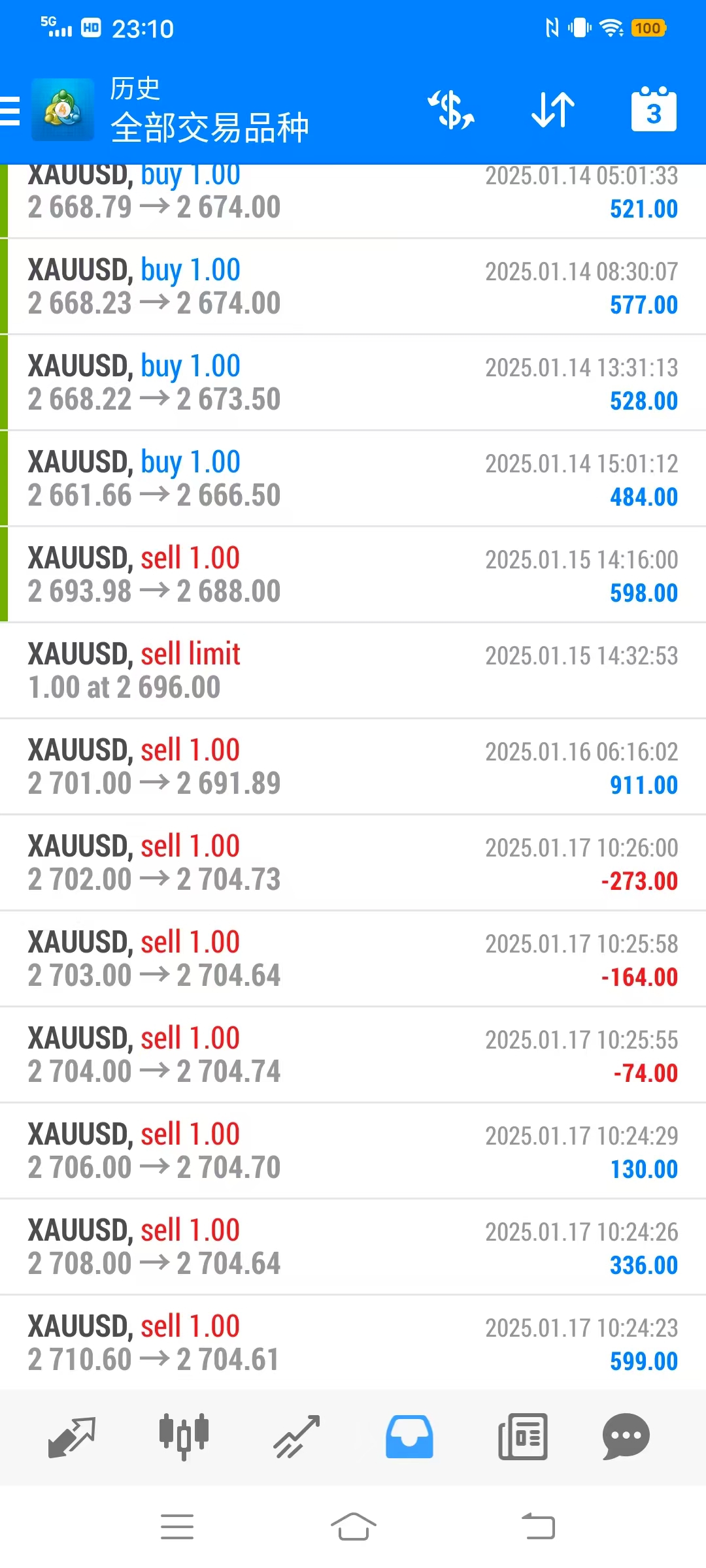Image resolution: width=706 pixels, height=1568 pixels.
Task: Switch to the Trade tab
Action: (x=297, y=1436)
